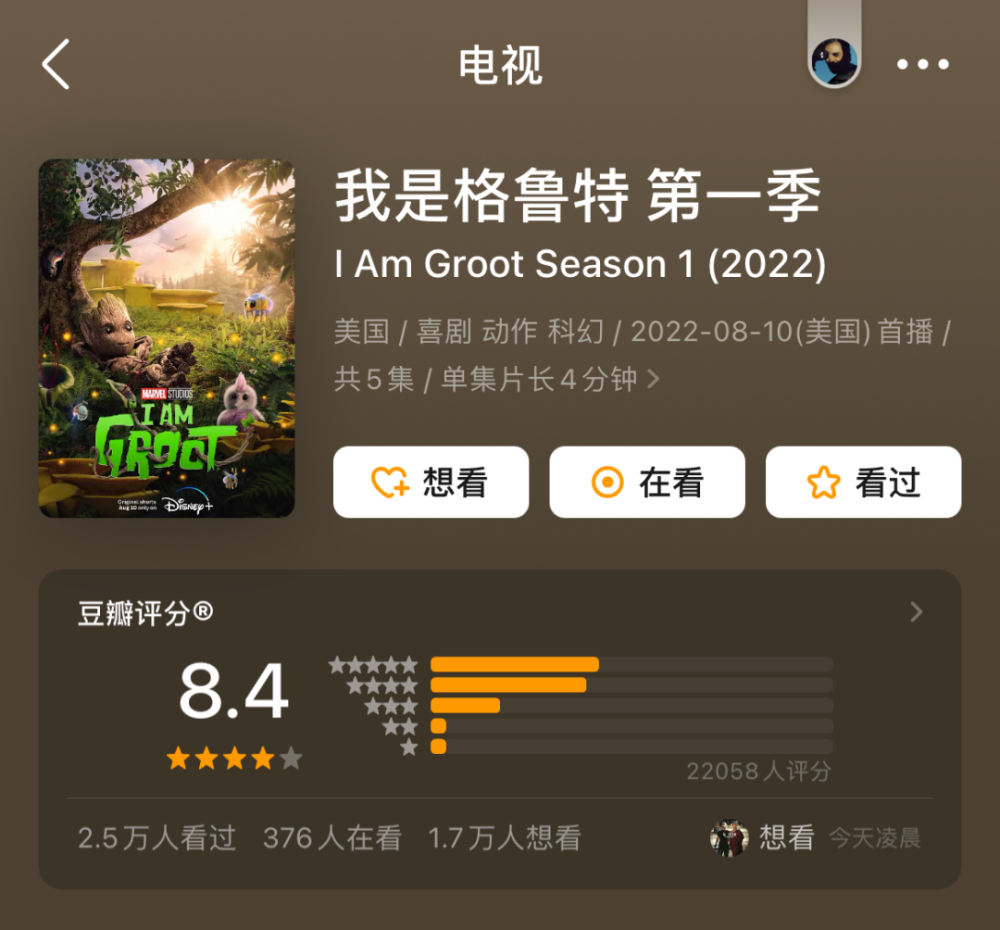Go back using the top-left arrow
Screen dimensions: 1000x930
point(56,65)
